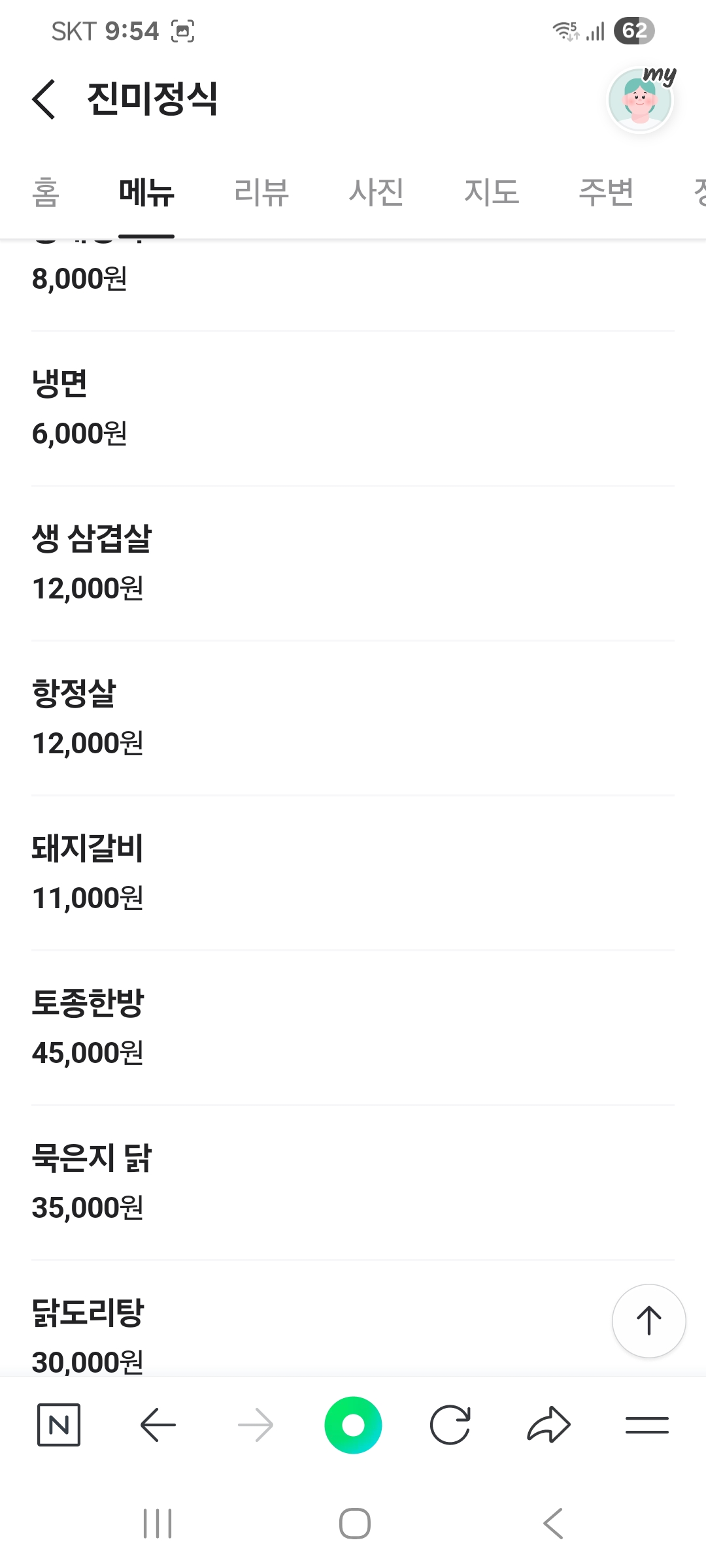Screen dimensions: 706x1568
Task: Go to the system home screen
Action: point(355,1524)
